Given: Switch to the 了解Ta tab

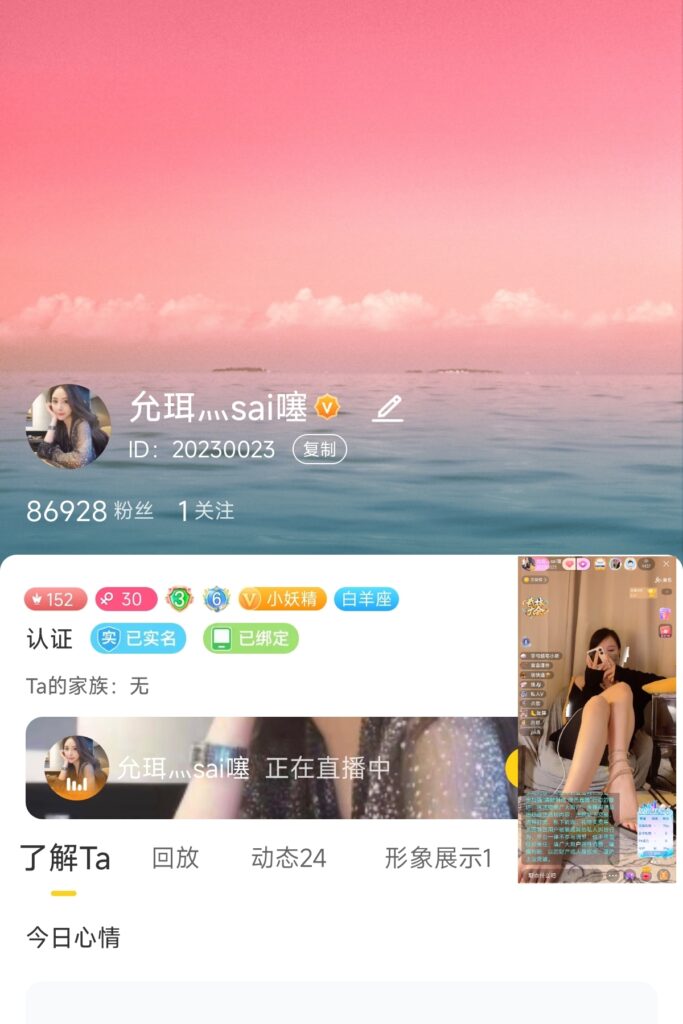Looking at the screenshot, I should (65, 858).
